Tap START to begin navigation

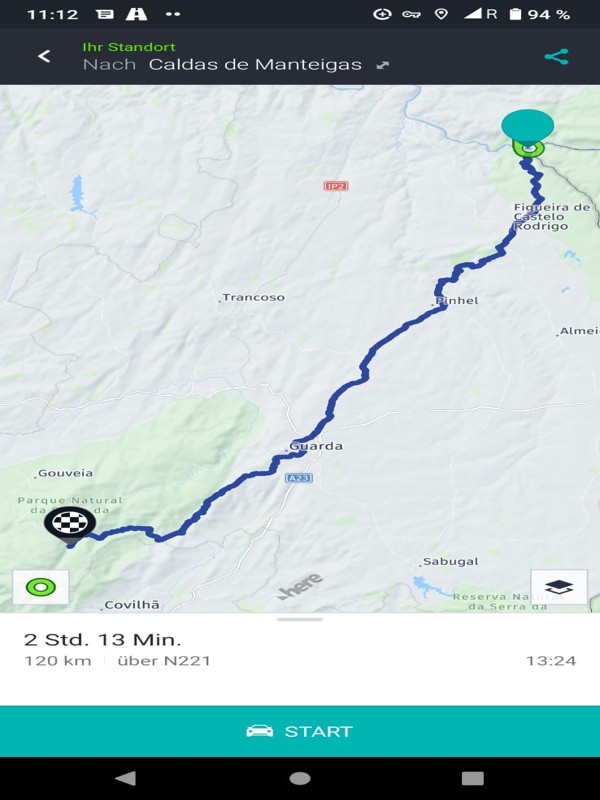(x=300, y=731)
